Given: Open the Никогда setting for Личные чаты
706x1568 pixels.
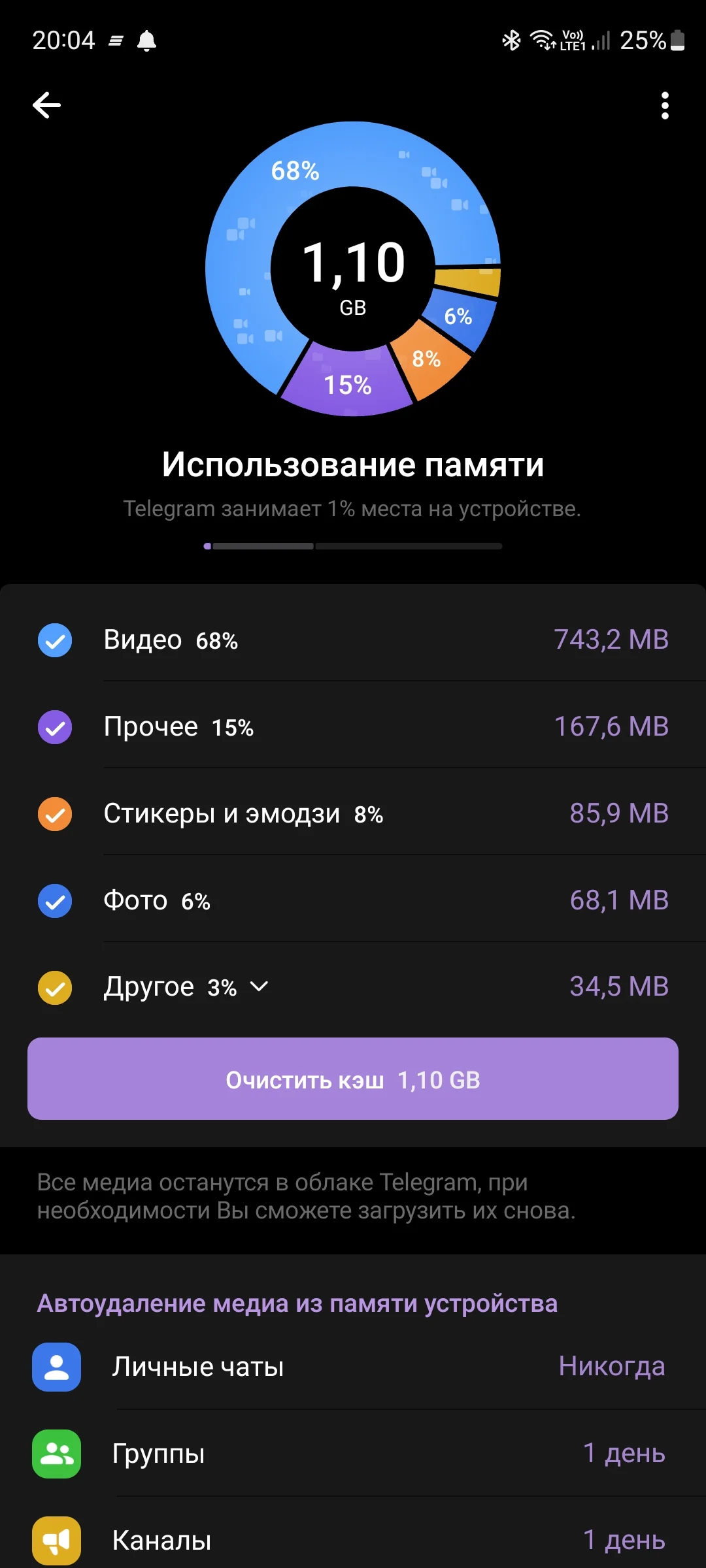Looking at the screenshot, I should click(x=611, y=1368).
